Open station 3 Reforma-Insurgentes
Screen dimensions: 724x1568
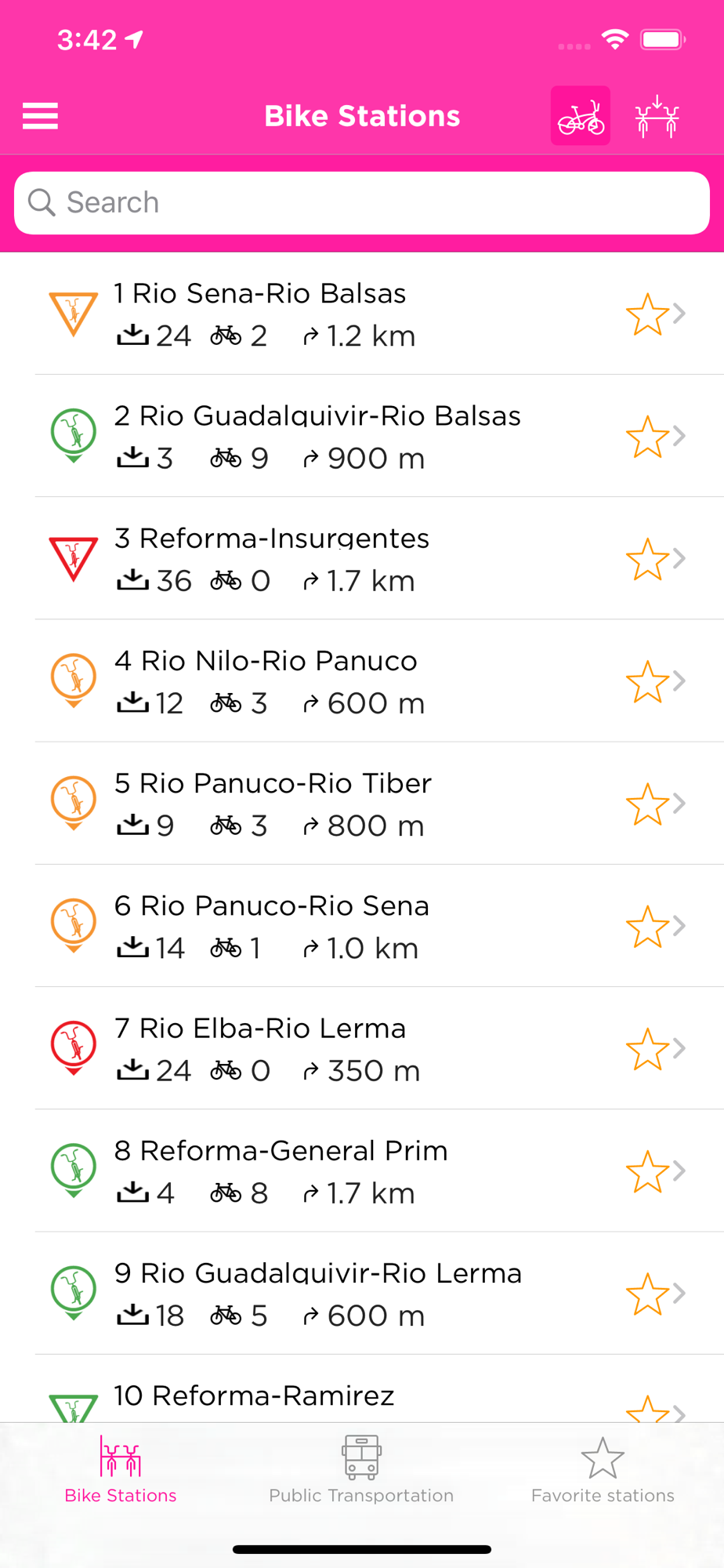click(362, 558)
